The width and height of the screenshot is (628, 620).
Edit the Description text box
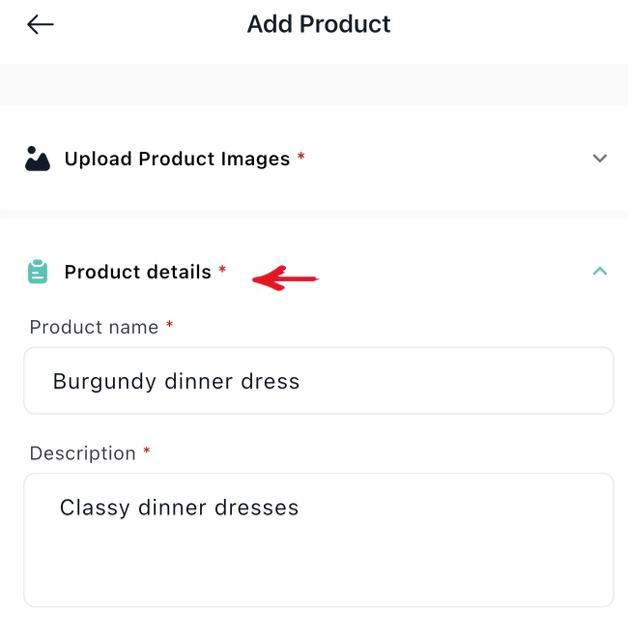click(318, 539)
